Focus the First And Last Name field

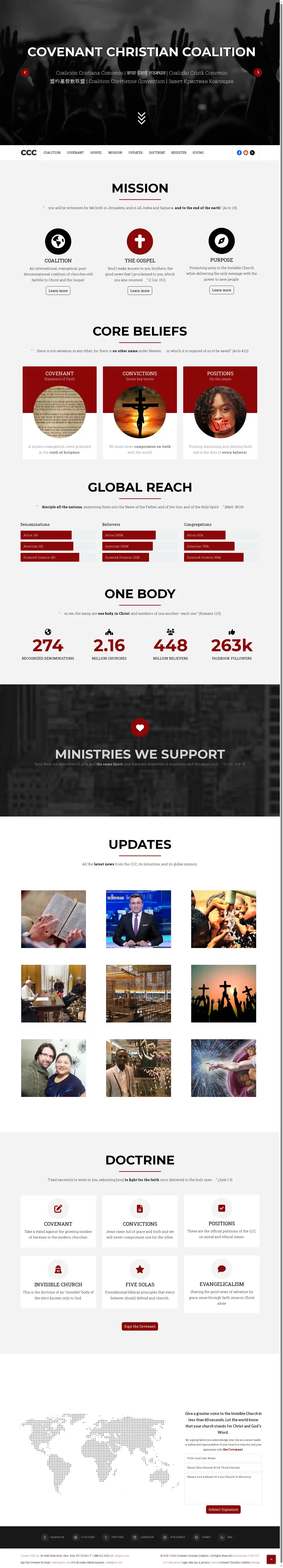(223, 1458)
